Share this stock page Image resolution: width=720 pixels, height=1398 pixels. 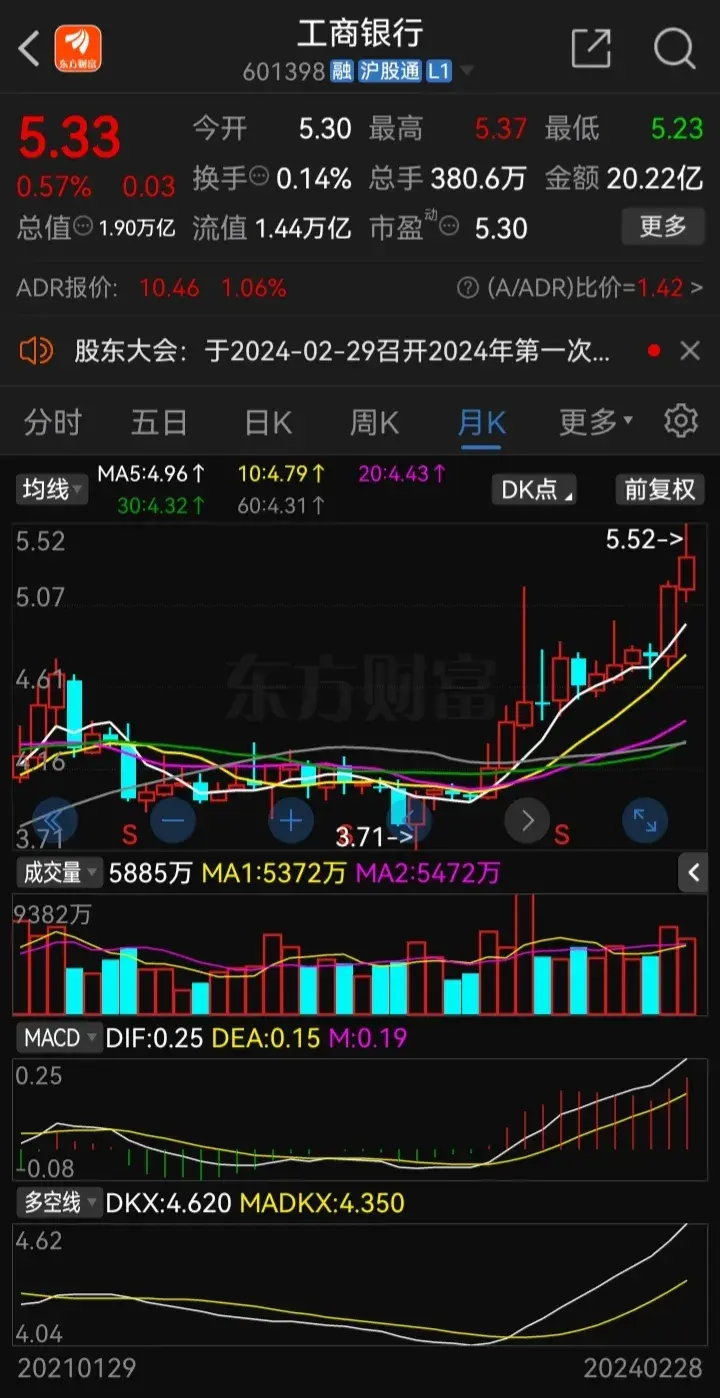tap(590, 48)
